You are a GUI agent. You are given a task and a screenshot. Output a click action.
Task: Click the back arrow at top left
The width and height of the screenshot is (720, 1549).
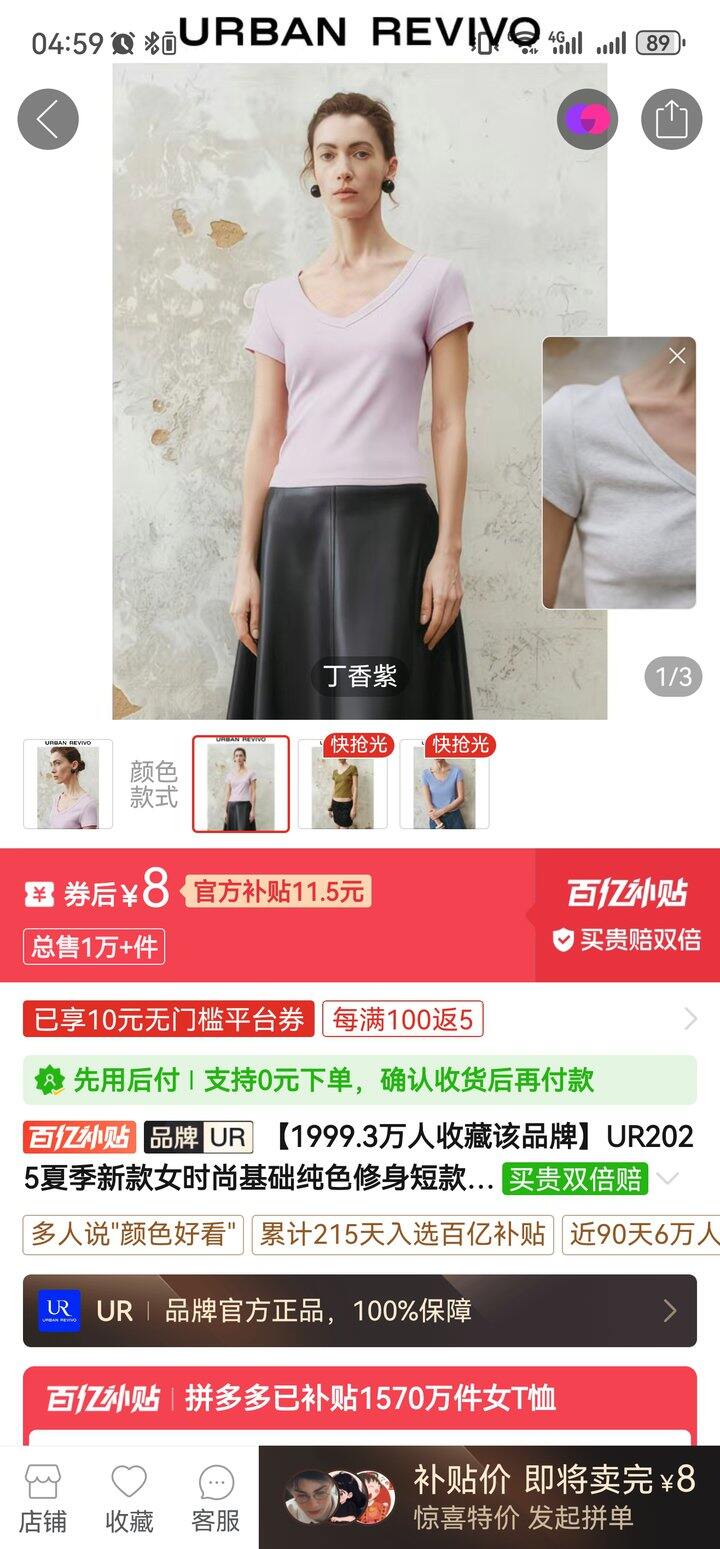coord(48,118)
